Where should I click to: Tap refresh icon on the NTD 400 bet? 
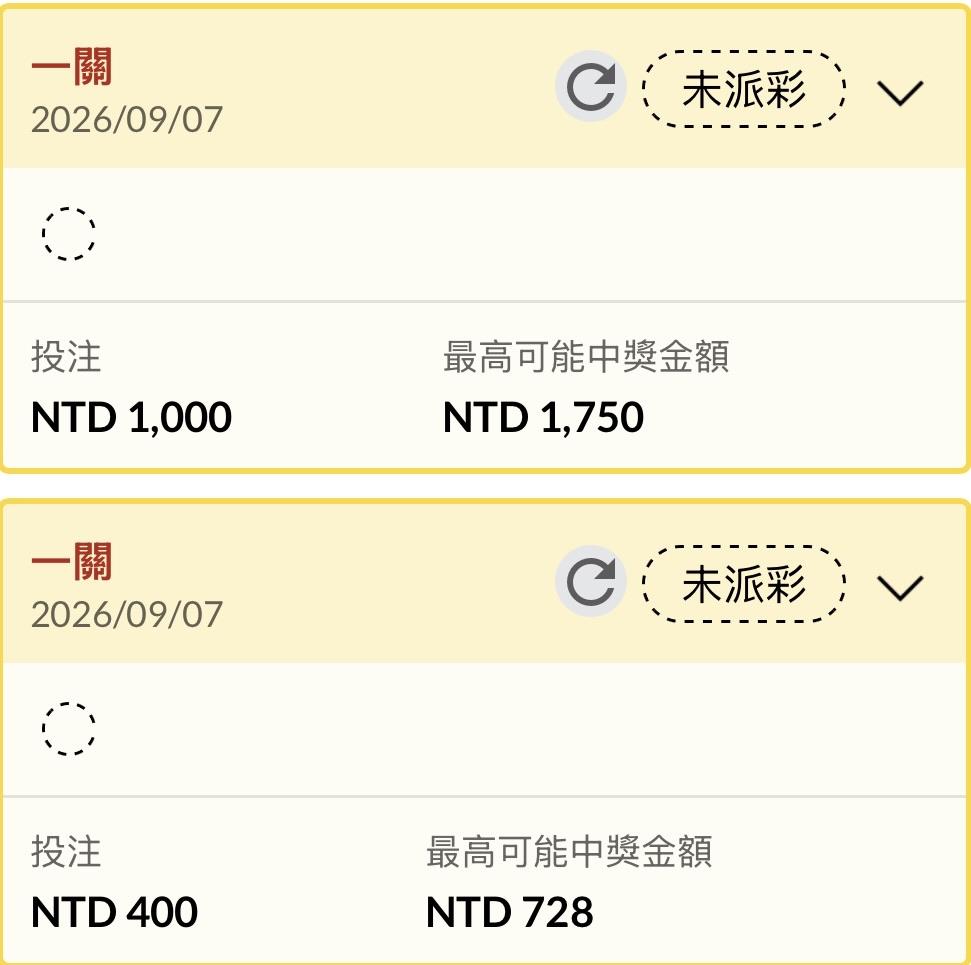click(590, 581)
